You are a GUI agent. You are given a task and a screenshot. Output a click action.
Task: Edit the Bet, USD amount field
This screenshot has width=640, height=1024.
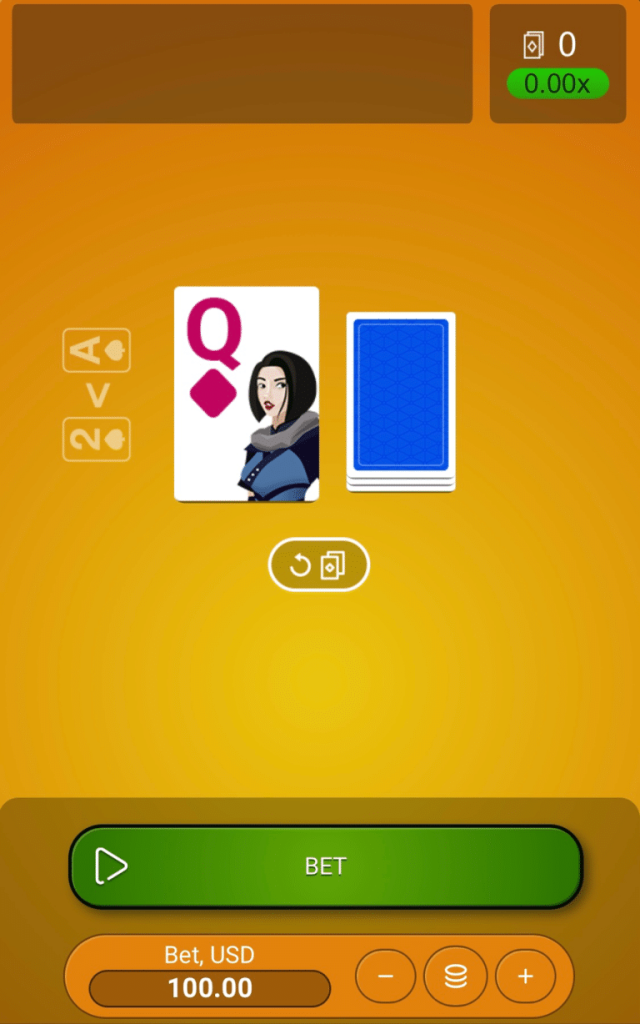209,988
